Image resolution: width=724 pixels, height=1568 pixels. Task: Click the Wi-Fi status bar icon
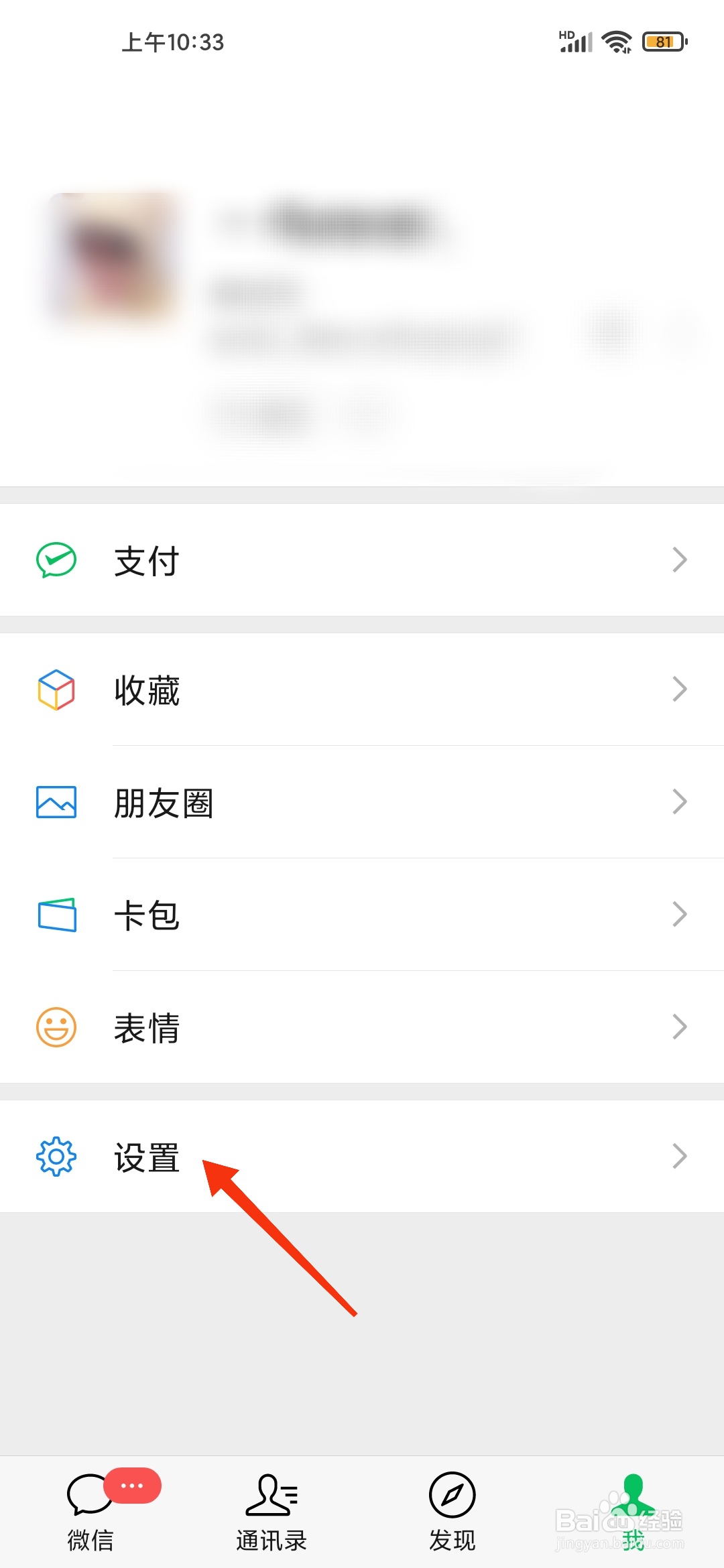coord(615,42)
